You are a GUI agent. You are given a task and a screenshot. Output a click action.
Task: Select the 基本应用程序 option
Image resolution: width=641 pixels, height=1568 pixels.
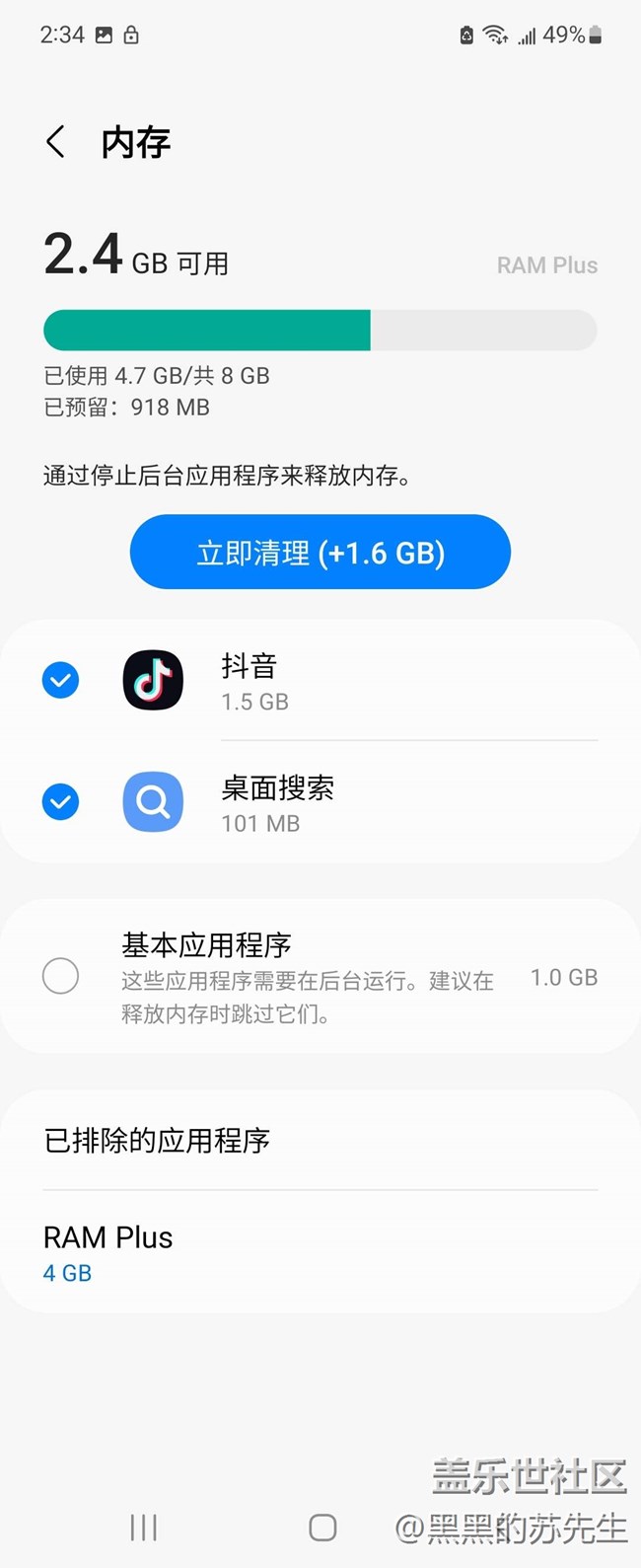61,977
